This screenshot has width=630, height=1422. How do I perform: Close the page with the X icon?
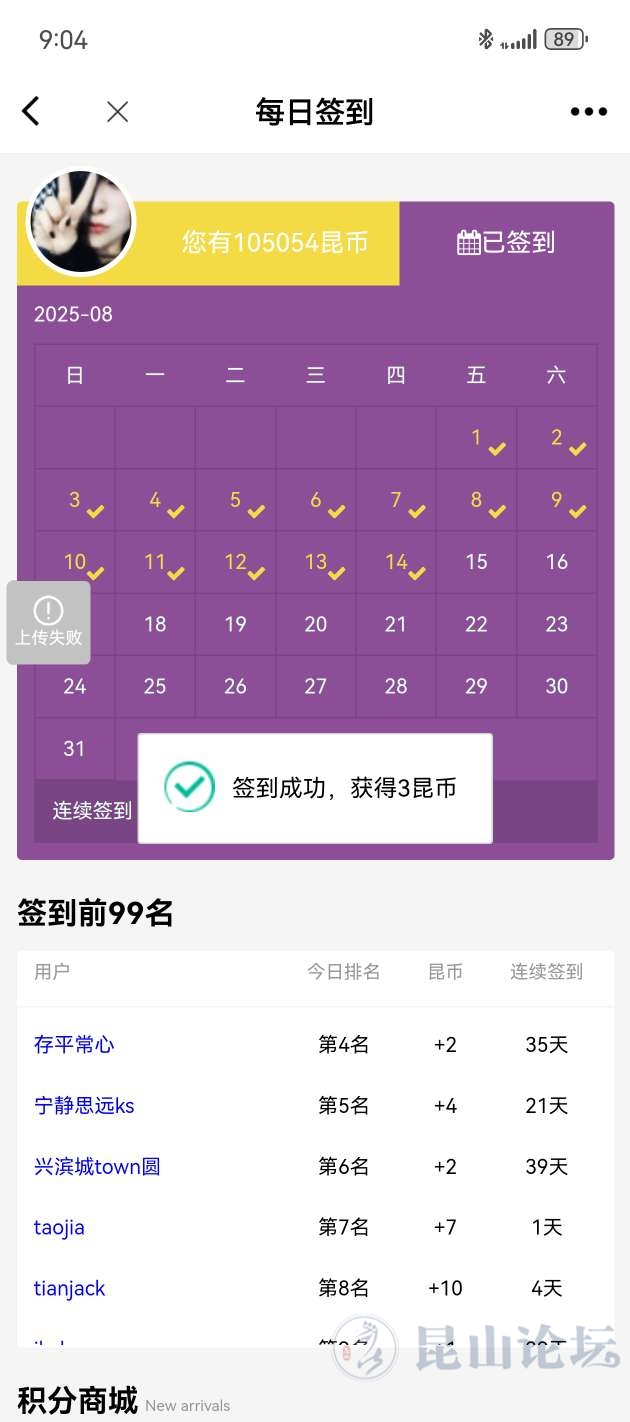tap(117, 112)
